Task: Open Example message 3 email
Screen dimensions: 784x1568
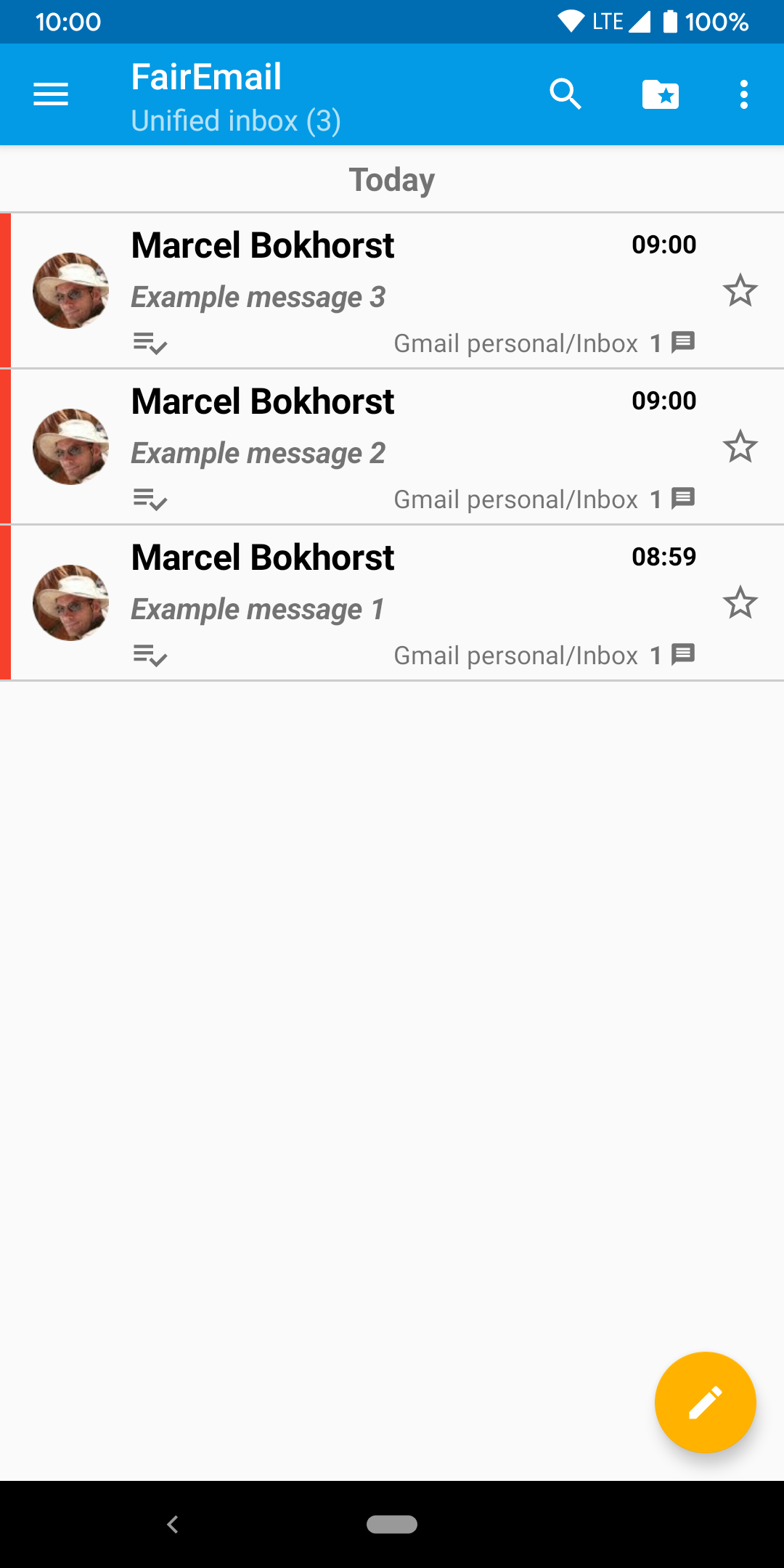Action: tap(407, 290)
